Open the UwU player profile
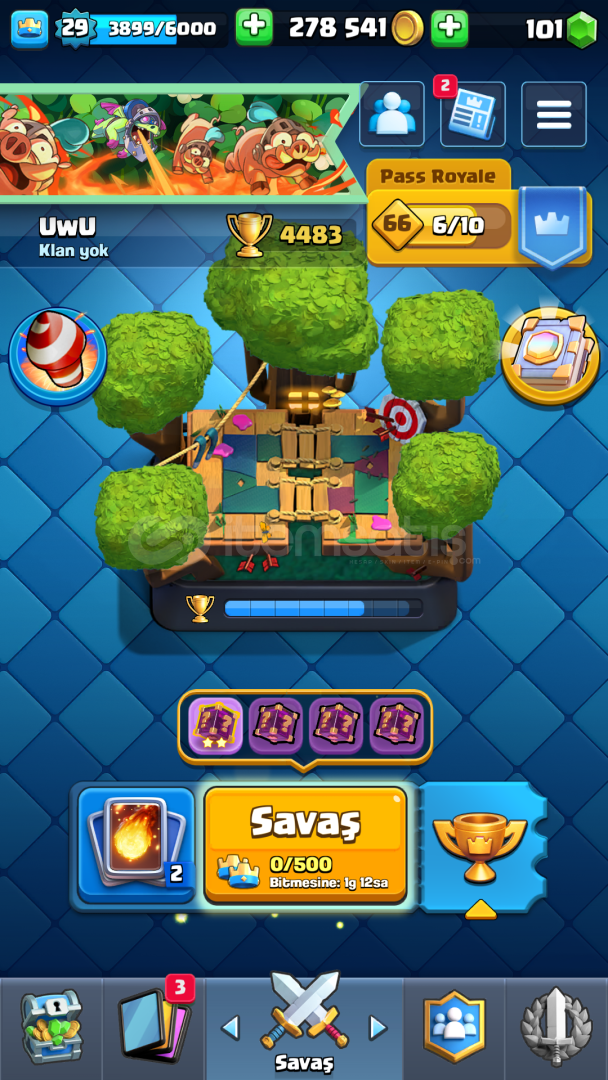This screenshot has width=608, height=1080. [74, 237]
